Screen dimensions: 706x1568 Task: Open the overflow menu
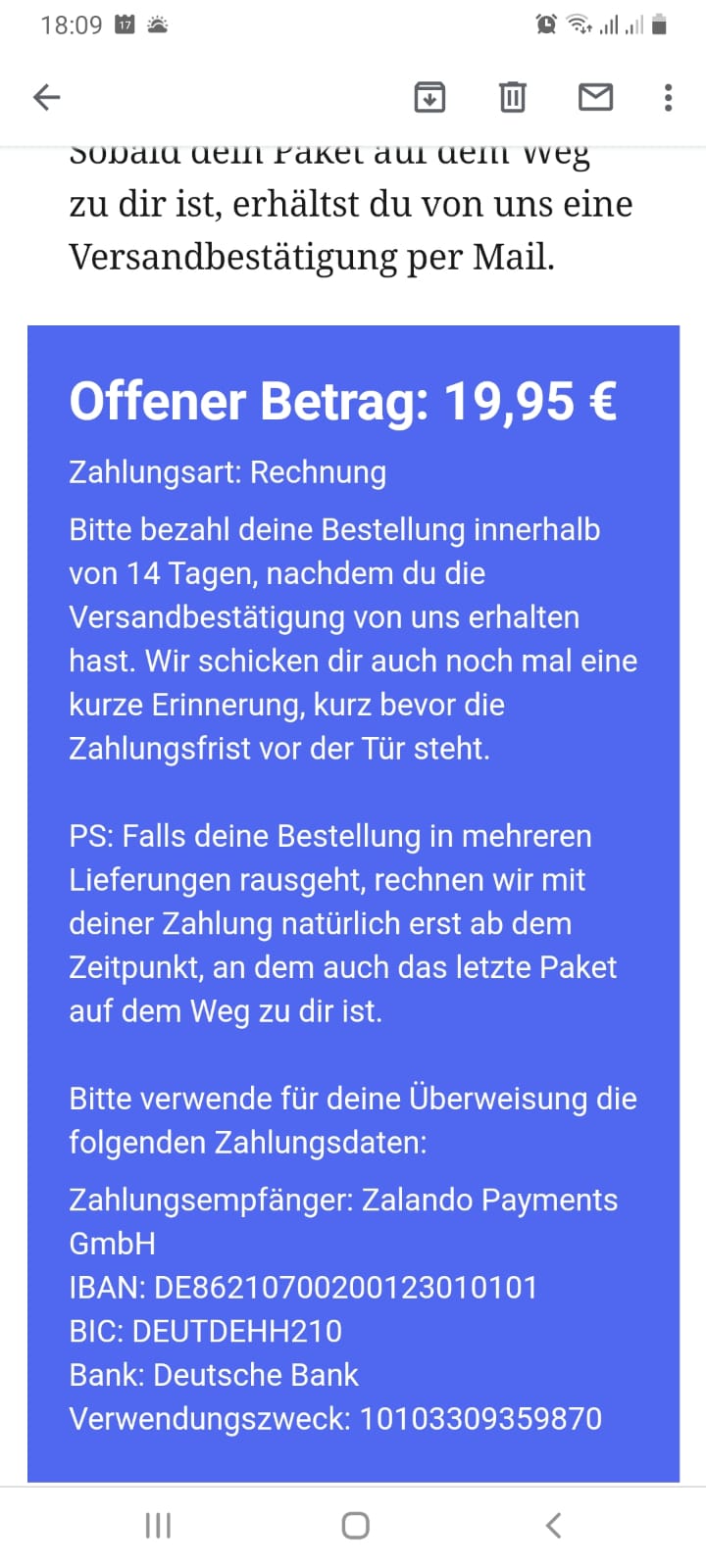(668, 97)
